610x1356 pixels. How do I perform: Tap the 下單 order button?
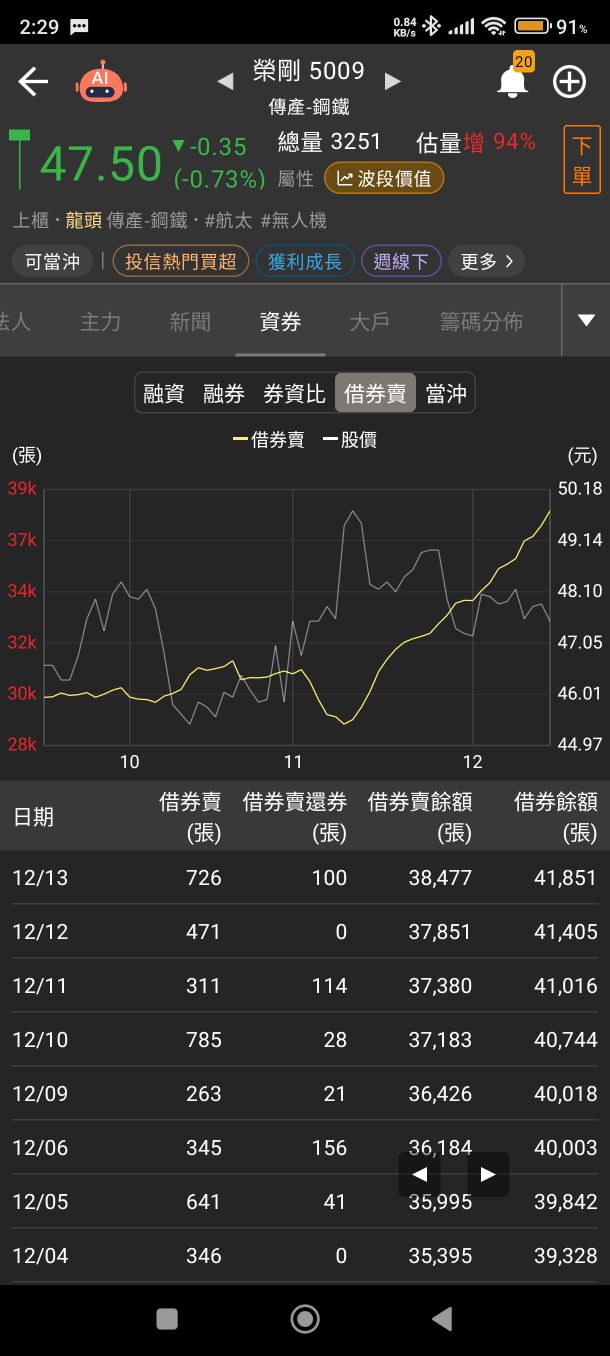582,160
